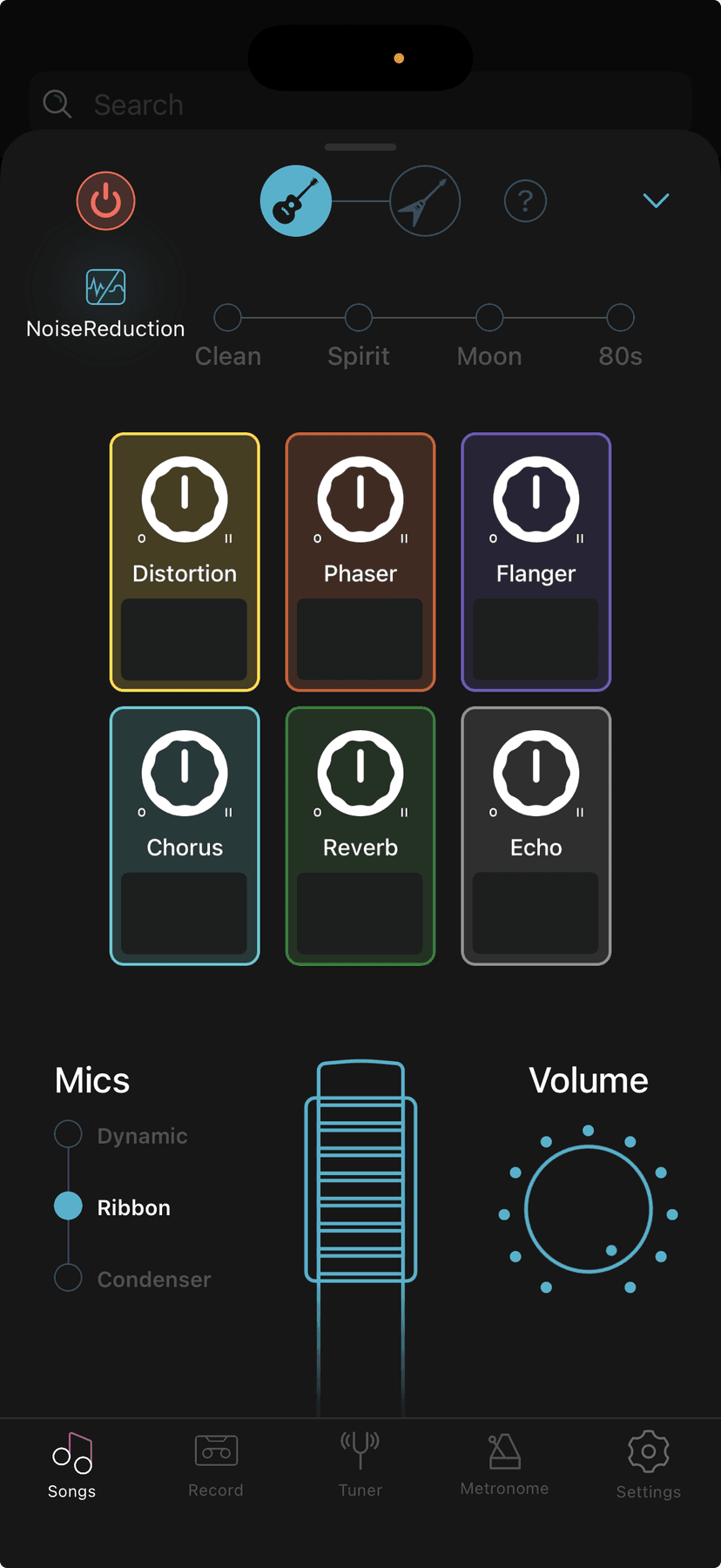The width and height of the screenshot is (721, 1568).
Task: Toggle the NoiseReduction feature
Action: pos(104,285)
